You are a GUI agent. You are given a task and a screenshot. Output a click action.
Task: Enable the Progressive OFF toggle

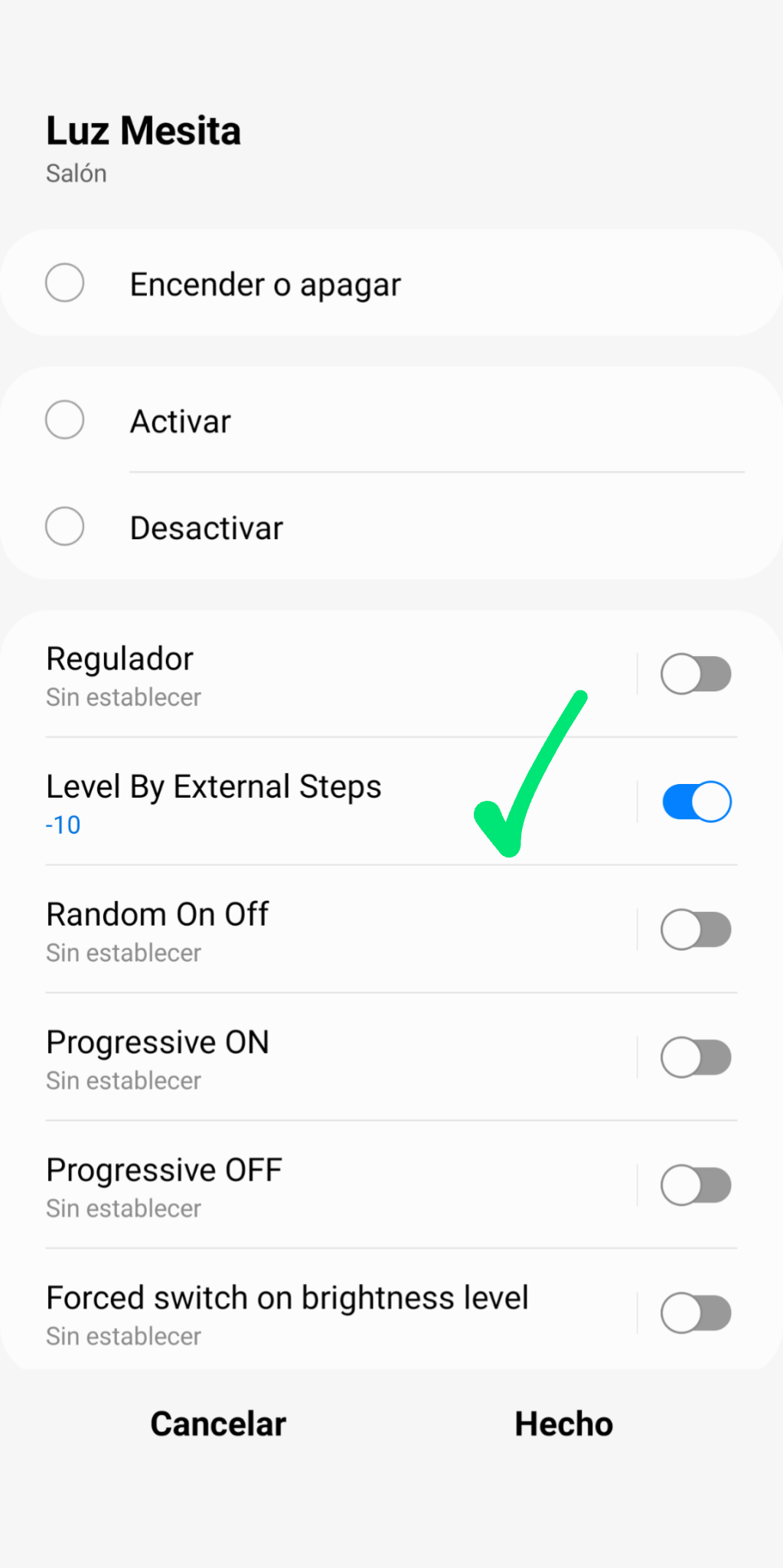click(696, 1186)
